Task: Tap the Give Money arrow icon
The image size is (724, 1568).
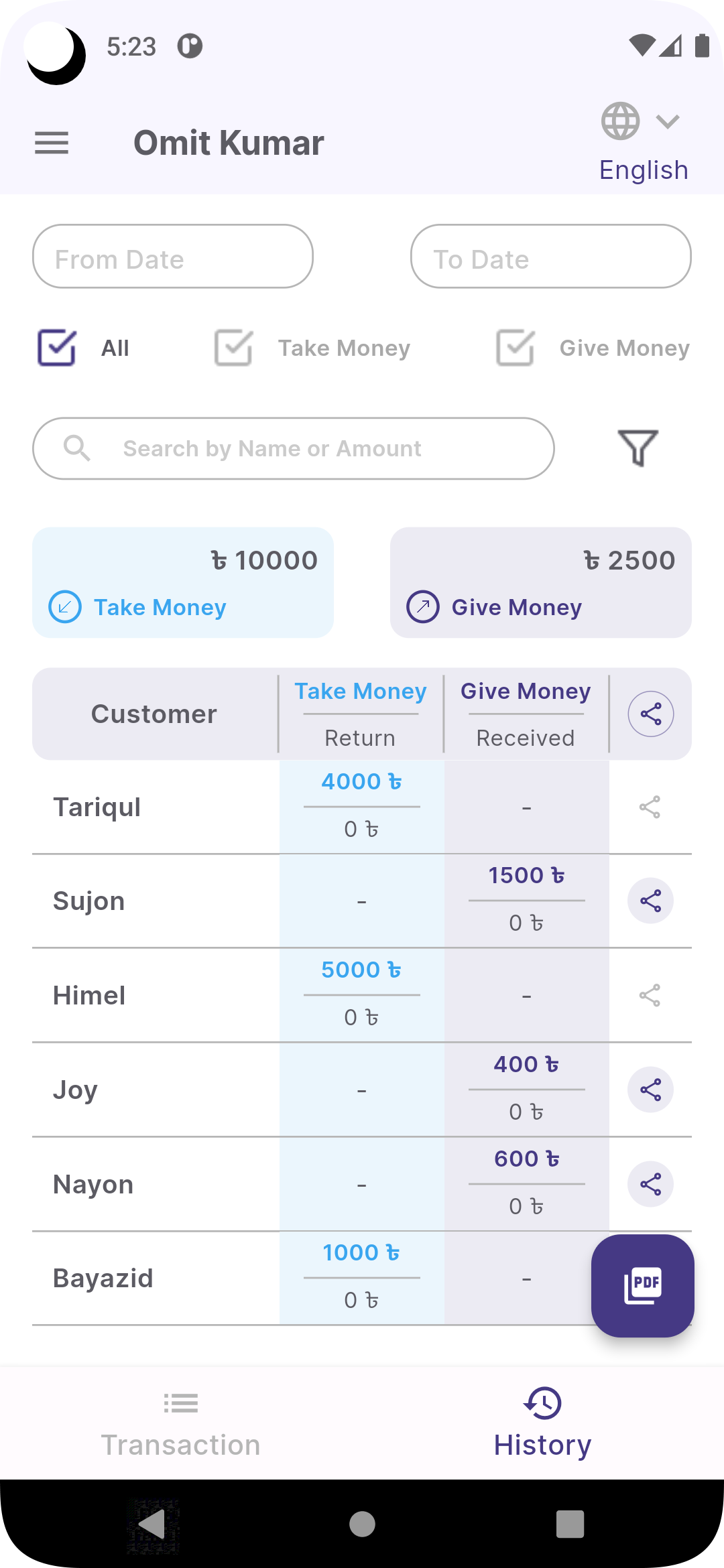Action: coord(423,607)
